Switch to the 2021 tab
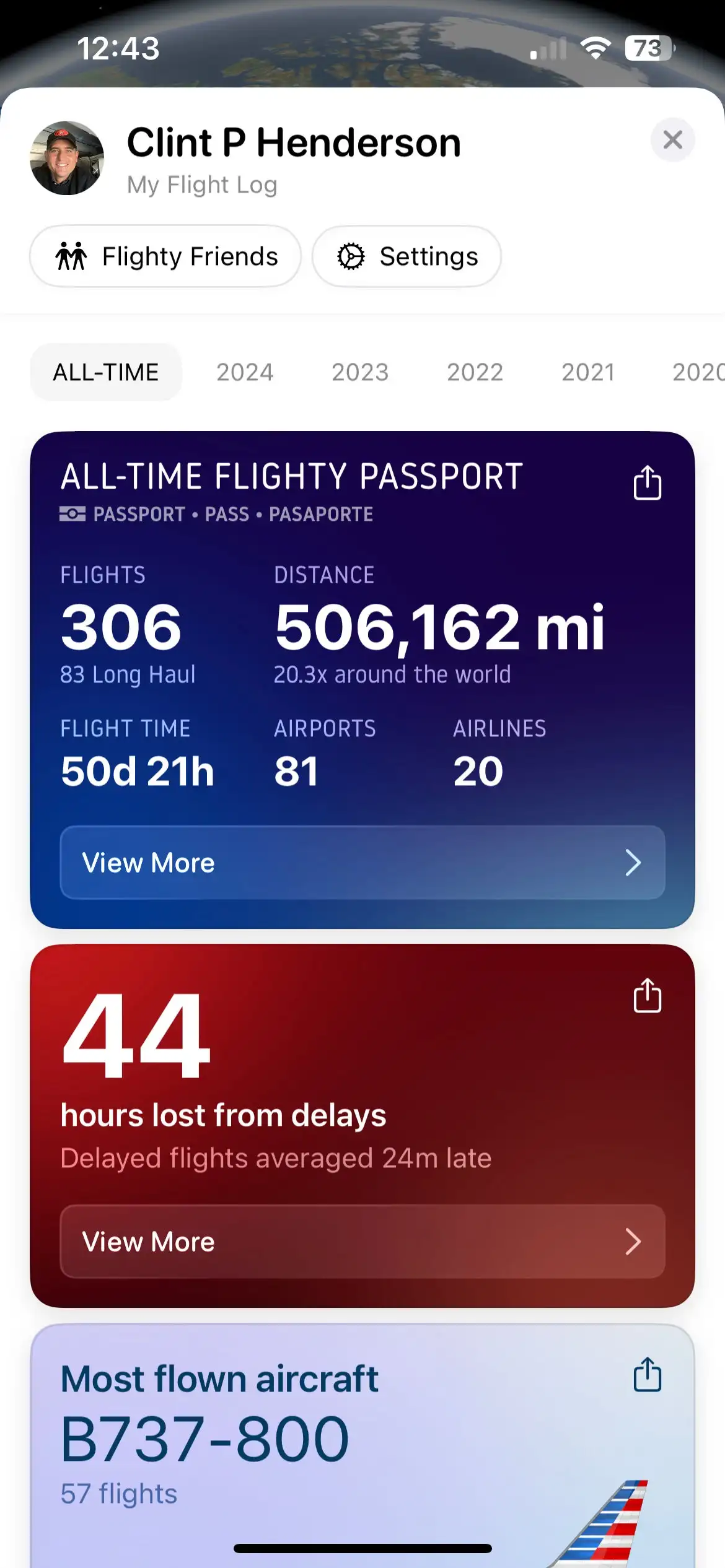The image size is (725, 1568). (x=588, y=372)
